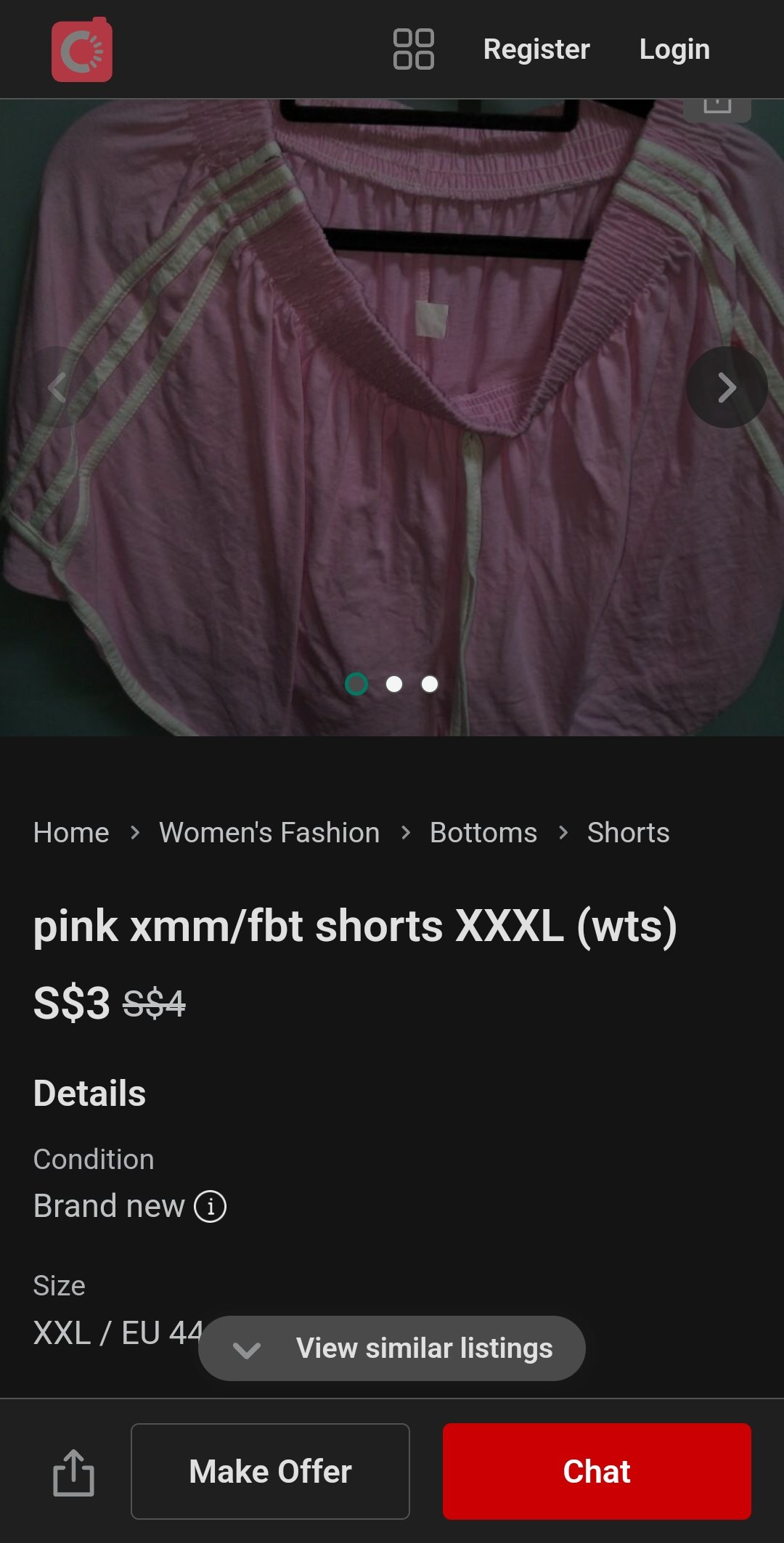This screenshot has width=784, height=1543.
Task: Open the Women's Fashion breadcrumb
Action: click(269, 832)
